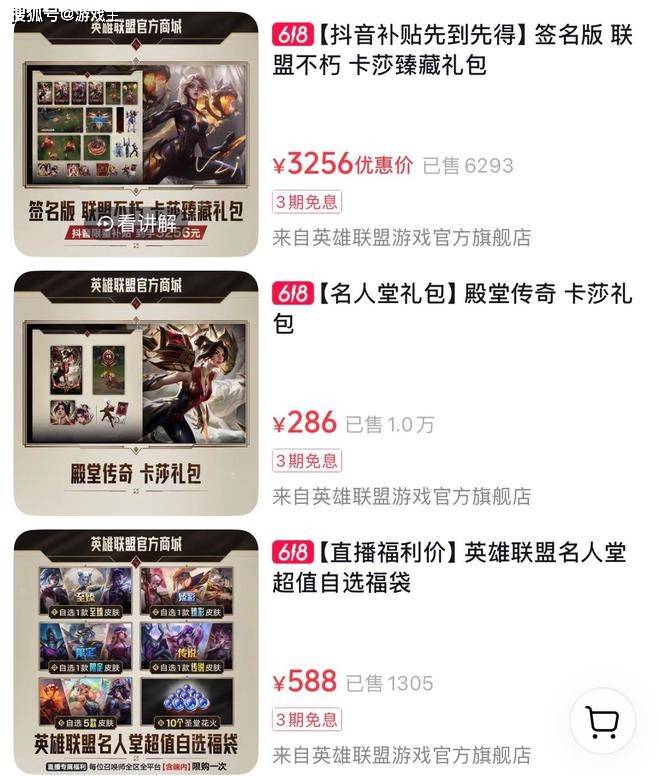Image resolution: width=660 pixels, height=776 pixels.
Task: Tap 看讲解 on the 卡莎臻藏礼包 image
Action: (137, 224)
